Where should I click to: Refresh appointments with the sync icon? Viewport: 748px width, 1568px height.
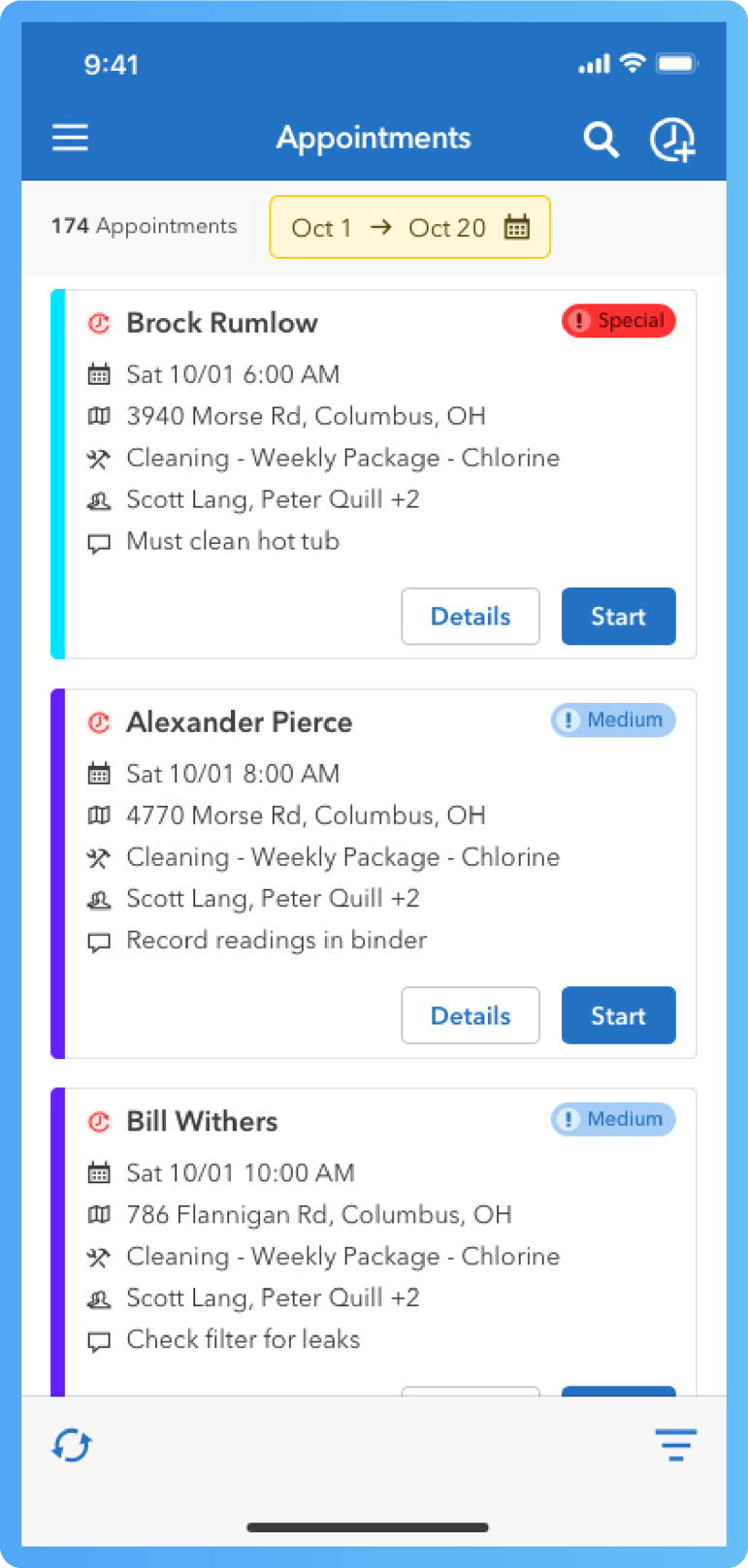71,1444
